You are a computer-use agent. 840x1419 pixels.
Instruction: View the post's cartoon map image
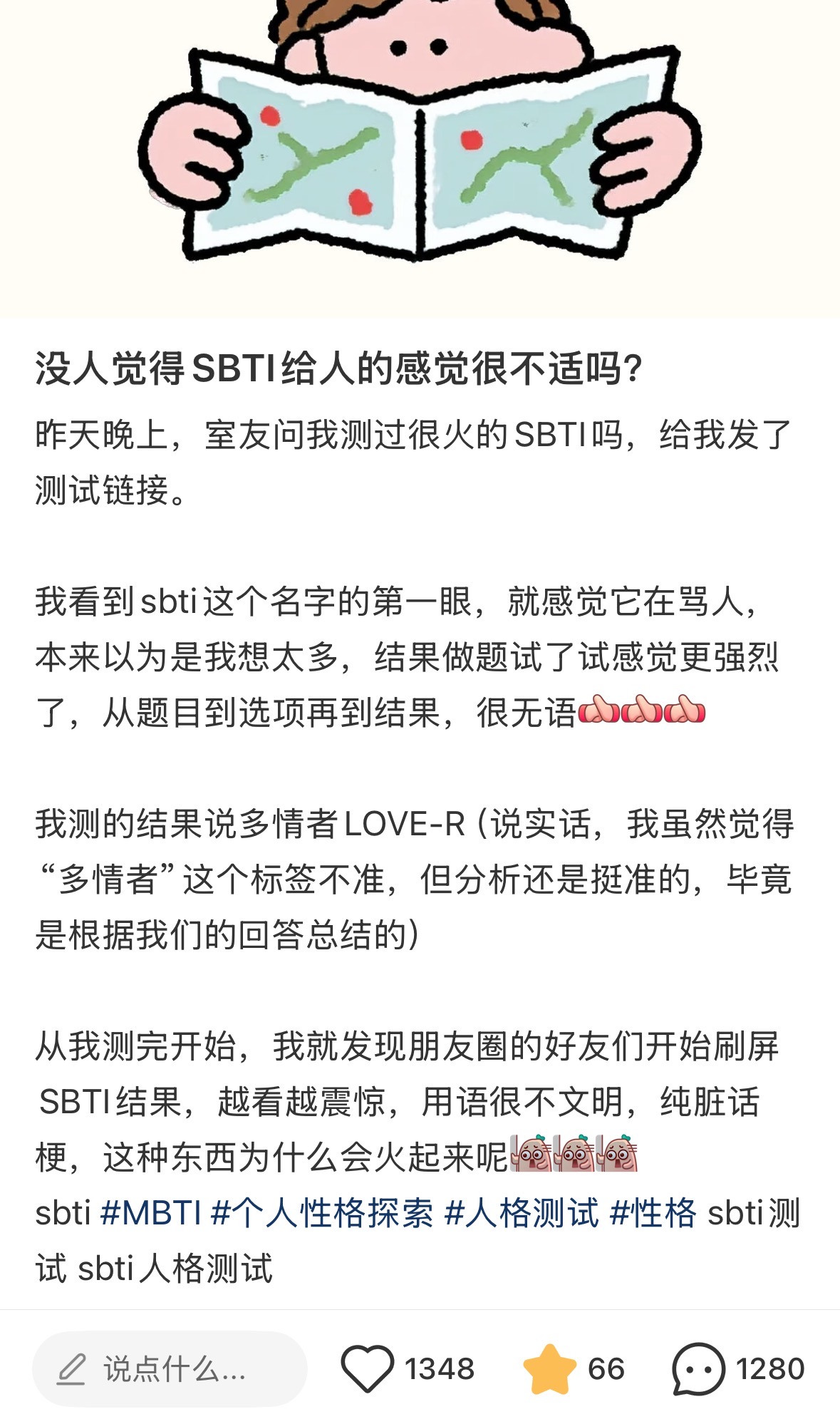pyautogui.click(x=420, y=143)
